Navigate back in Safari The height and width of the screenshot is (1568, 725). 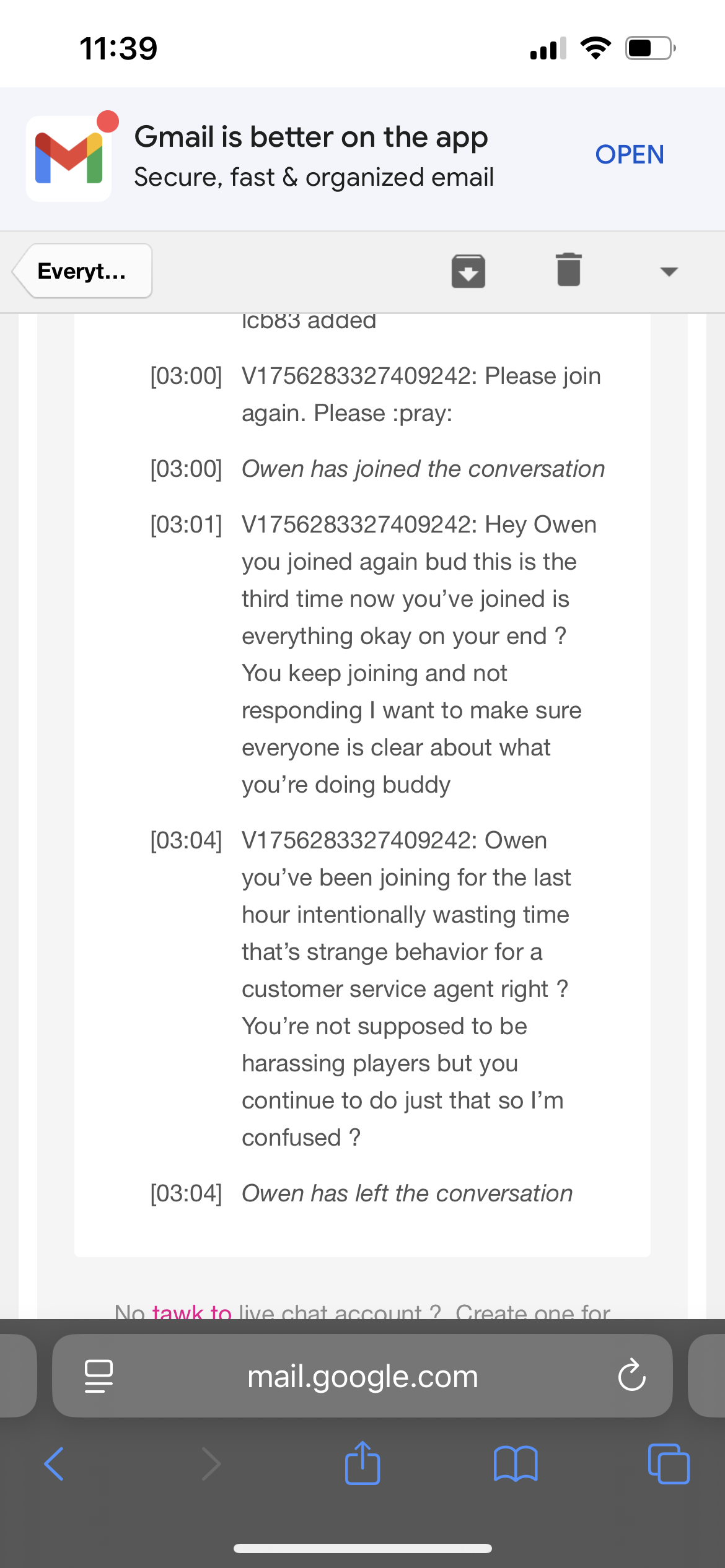[x=55, y=1464]
